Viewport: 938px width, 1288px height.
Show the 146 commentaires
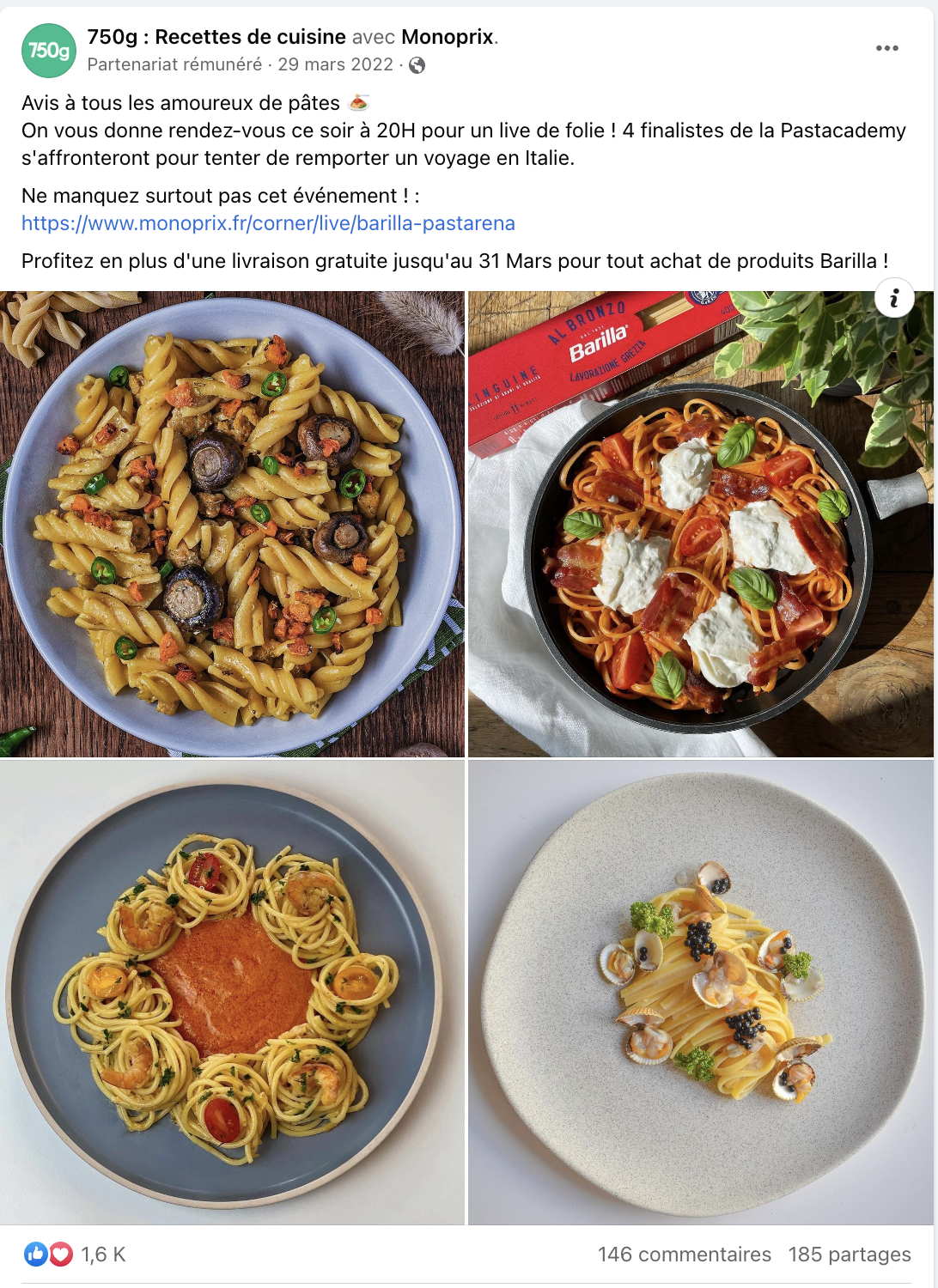tap(684, 1255)
